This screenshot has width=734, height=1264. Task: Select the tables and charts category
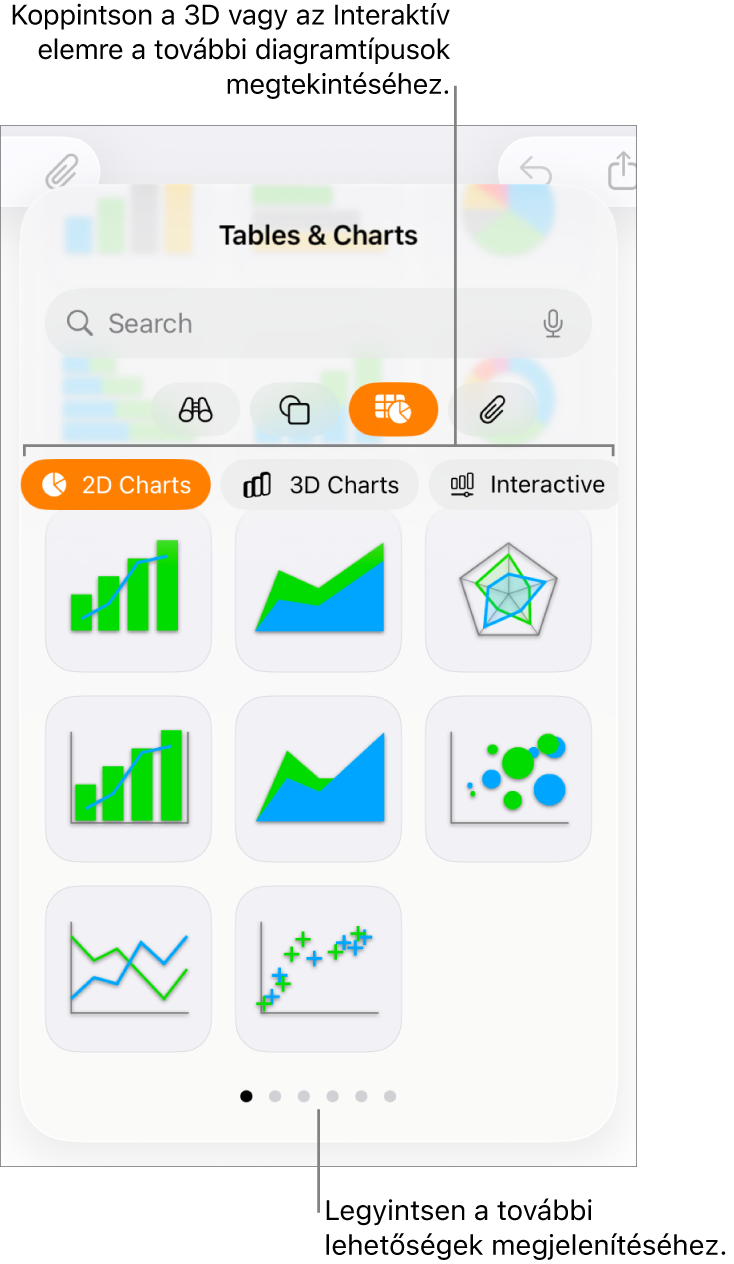(393, 410)
